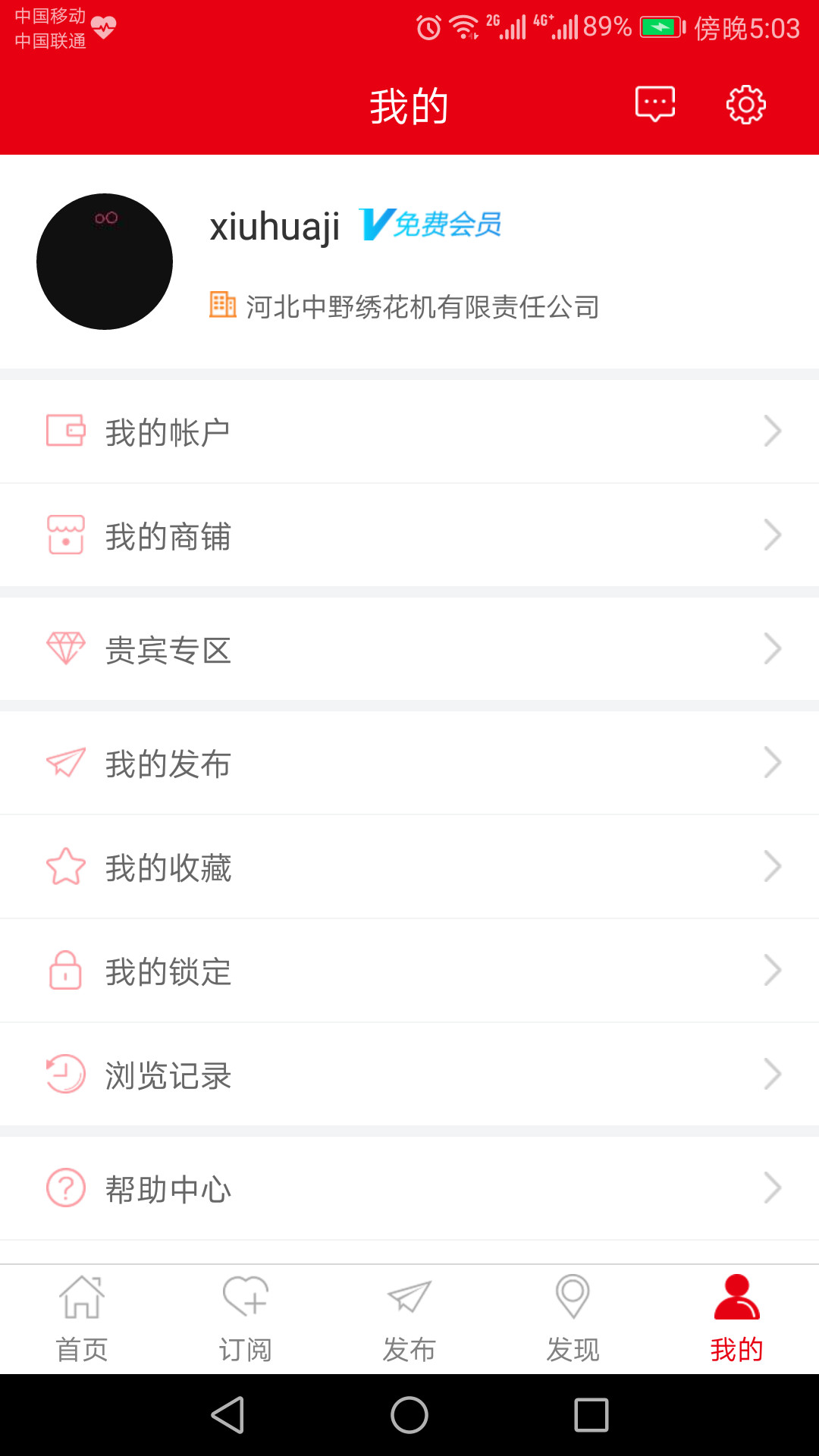Open the settings gear icon

[x=746, y=104]
